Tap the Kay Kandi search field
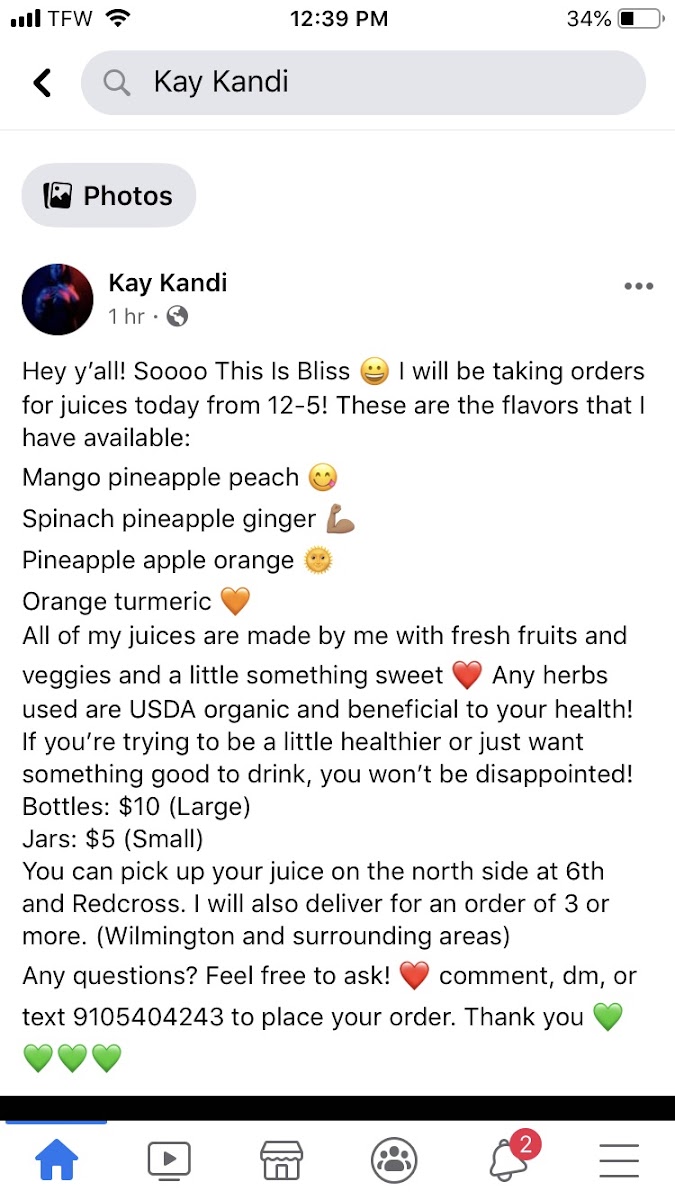This screenshot has height=1200, width=675. pos(363,82)
